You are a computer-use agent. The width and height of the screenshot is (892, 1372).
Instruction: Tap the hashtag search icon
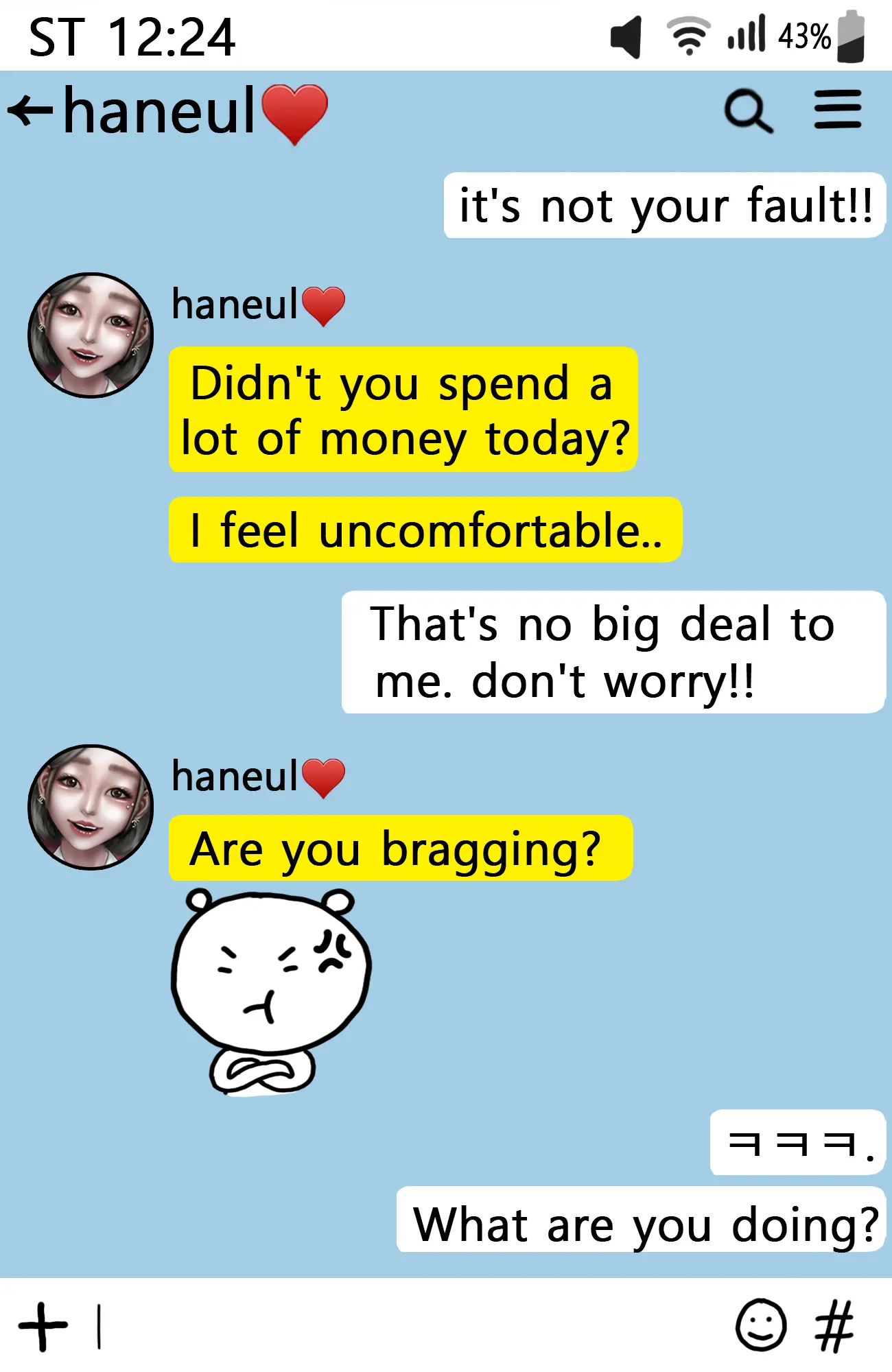pyautogui.click(x=834, y=1326)
